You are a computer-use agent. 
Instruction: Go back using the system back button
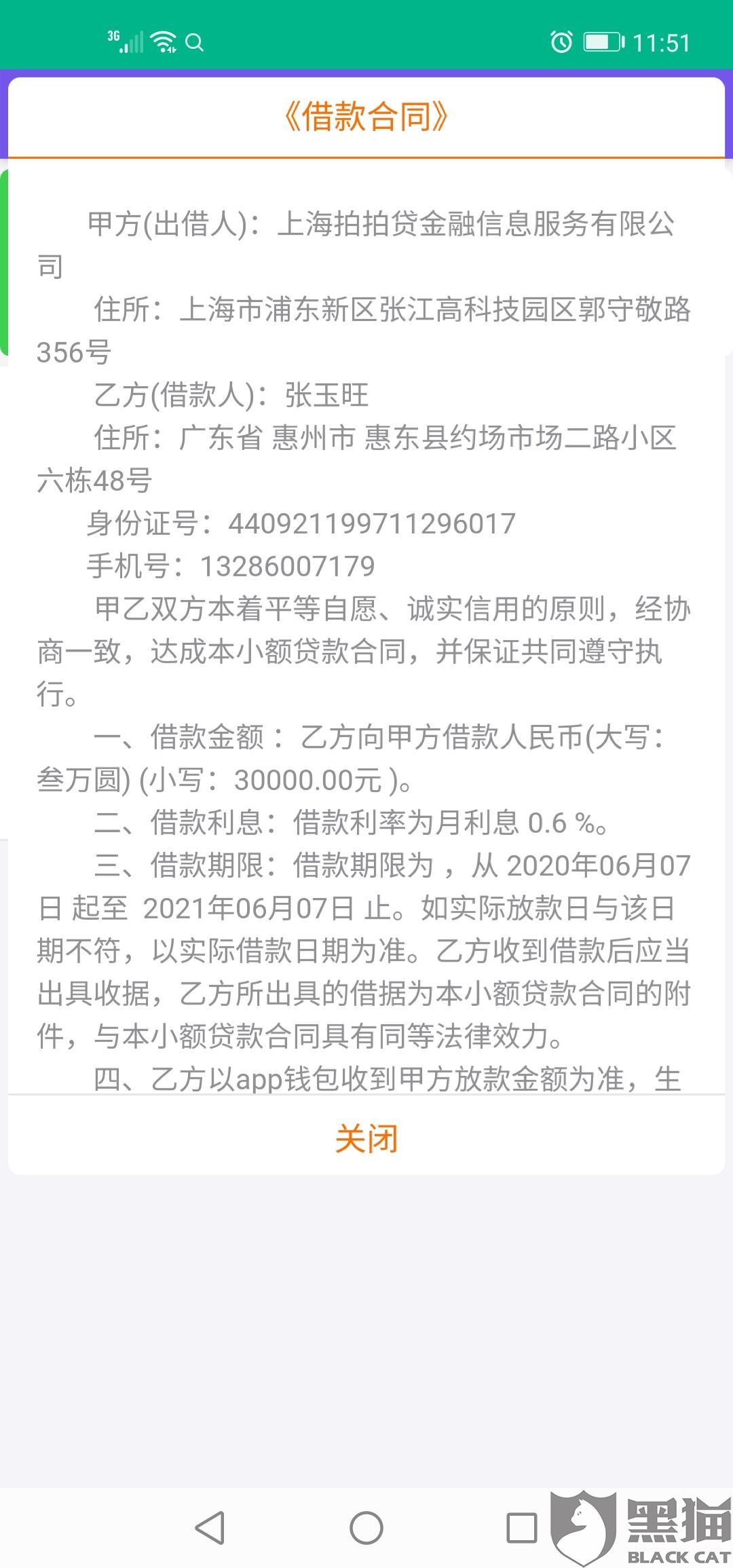[x=210, y=1528]
